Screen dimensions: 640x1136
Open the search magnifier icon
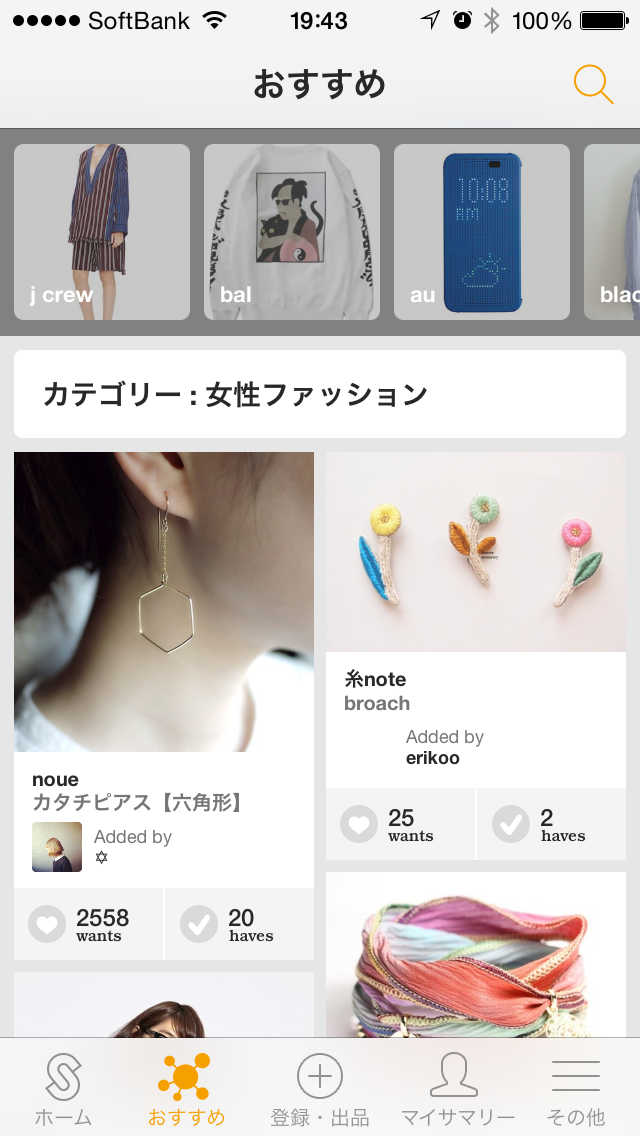(593, 85)
